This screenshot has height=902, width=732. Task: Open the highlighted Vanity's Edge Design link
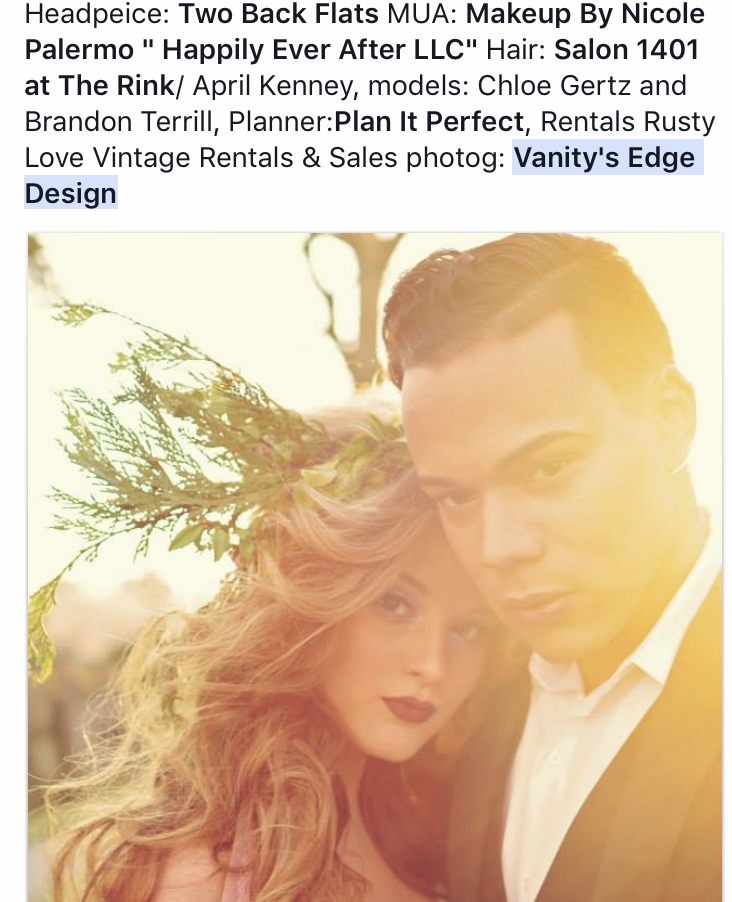[x=604, y=158]
